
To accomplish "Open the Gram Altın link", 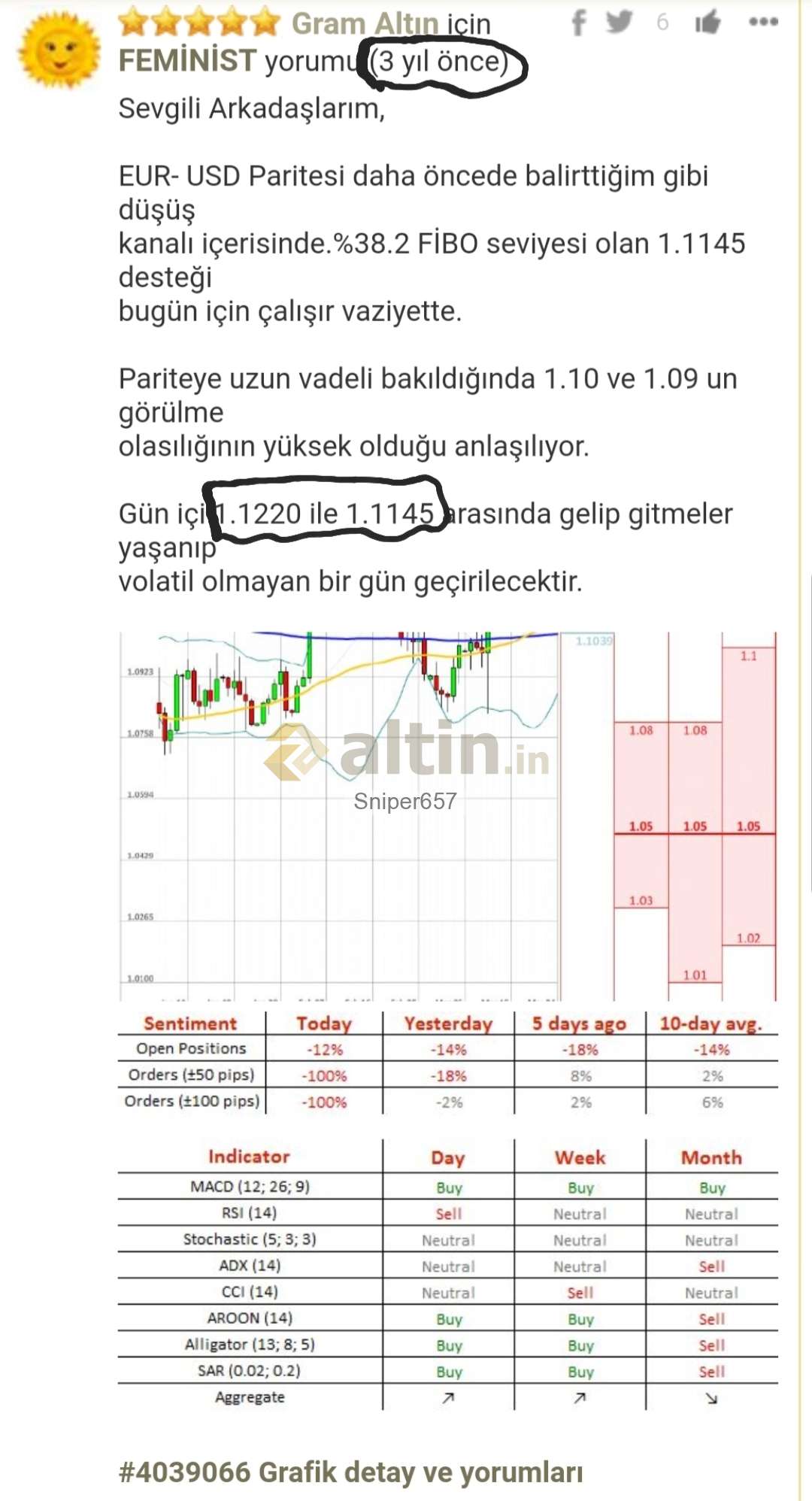I will [x=365, y=24].
